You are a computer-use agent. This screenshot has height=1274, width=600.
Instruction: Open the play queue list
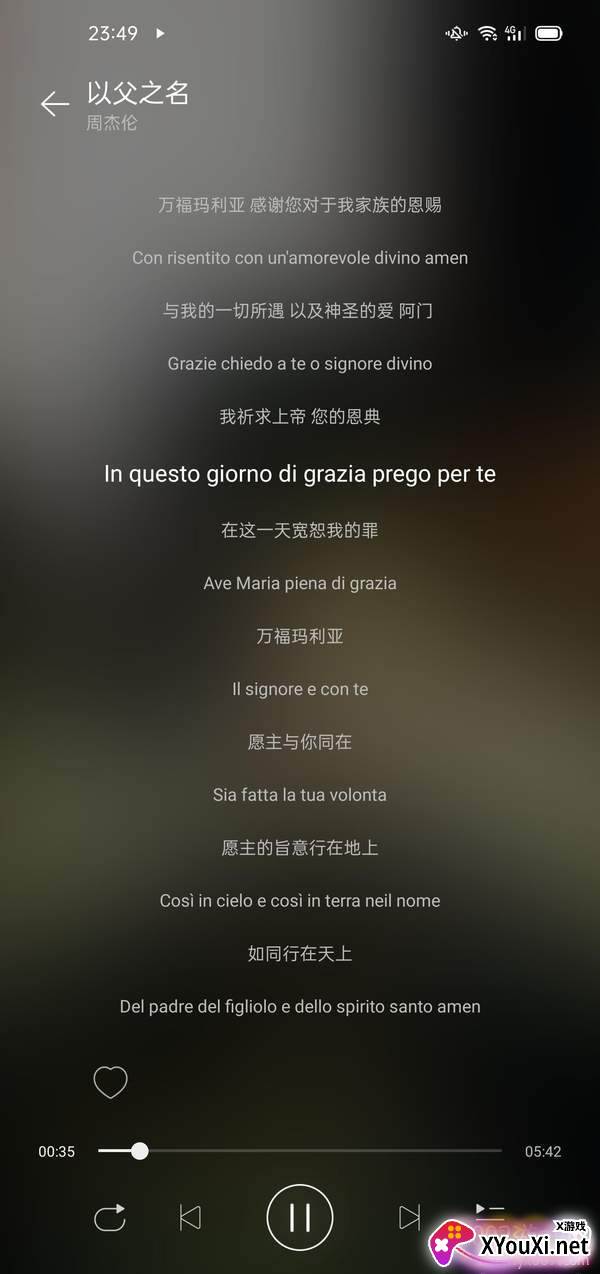pos(489,1212)
